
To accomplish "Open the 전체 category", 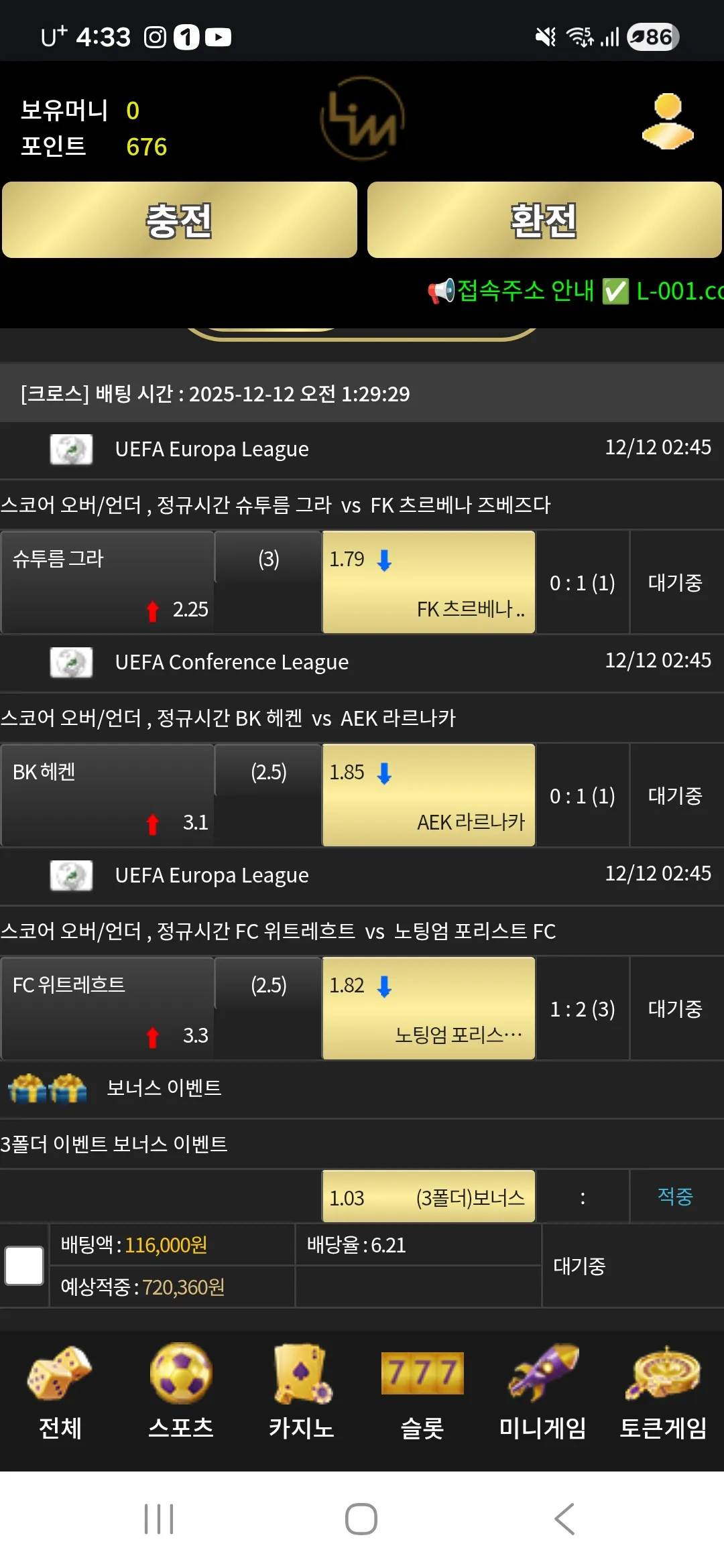I will [60, 1392].
